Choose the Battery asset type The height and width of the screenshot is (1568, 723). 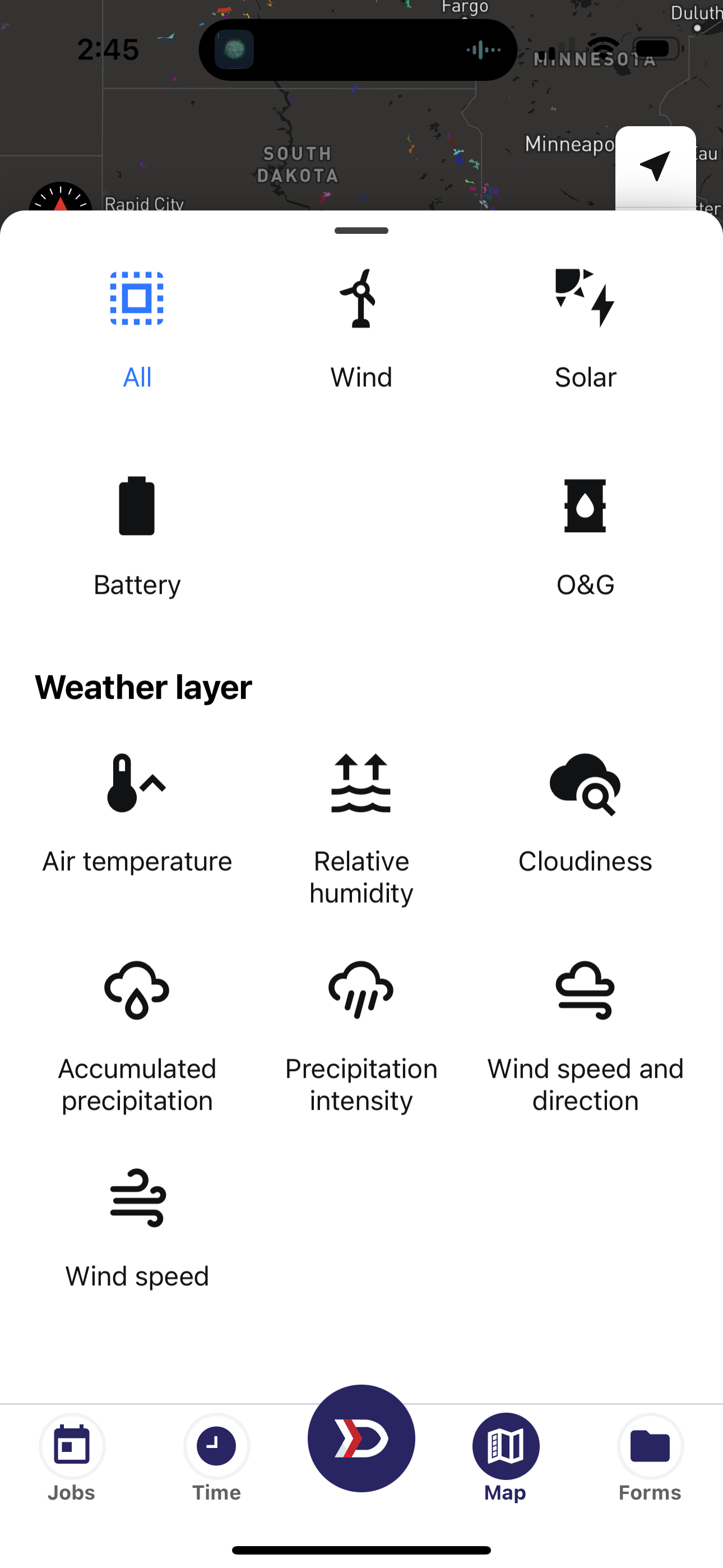(137, 536)
